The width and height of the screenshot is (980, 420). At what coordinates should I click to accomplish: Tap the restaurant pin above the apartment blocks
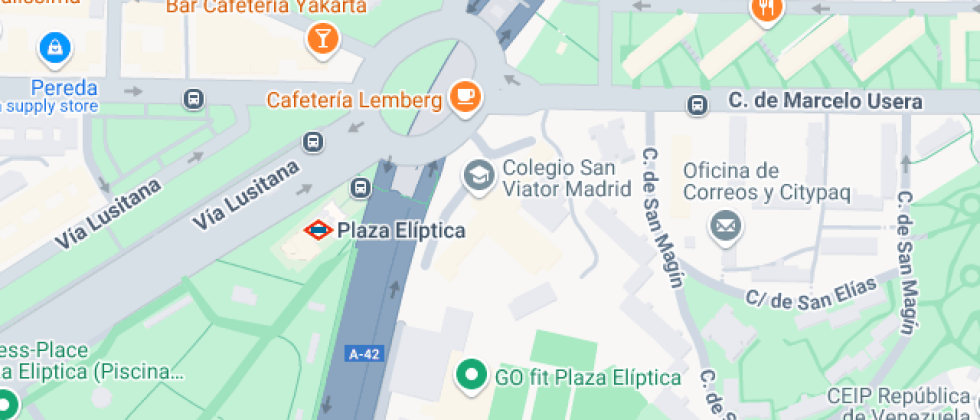pos(766,9)
